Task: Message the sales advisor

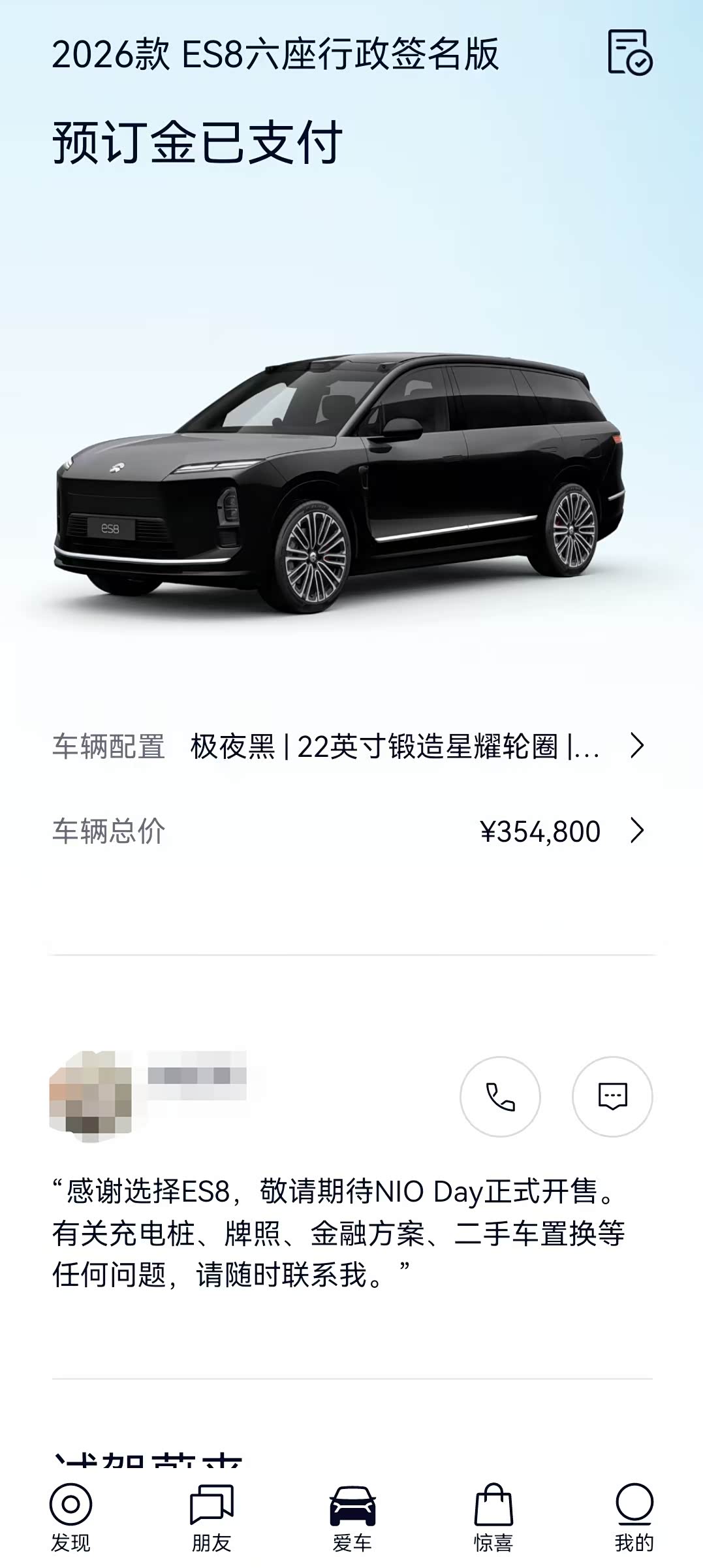Action: pyautogui.click(x=612, y=1096)
